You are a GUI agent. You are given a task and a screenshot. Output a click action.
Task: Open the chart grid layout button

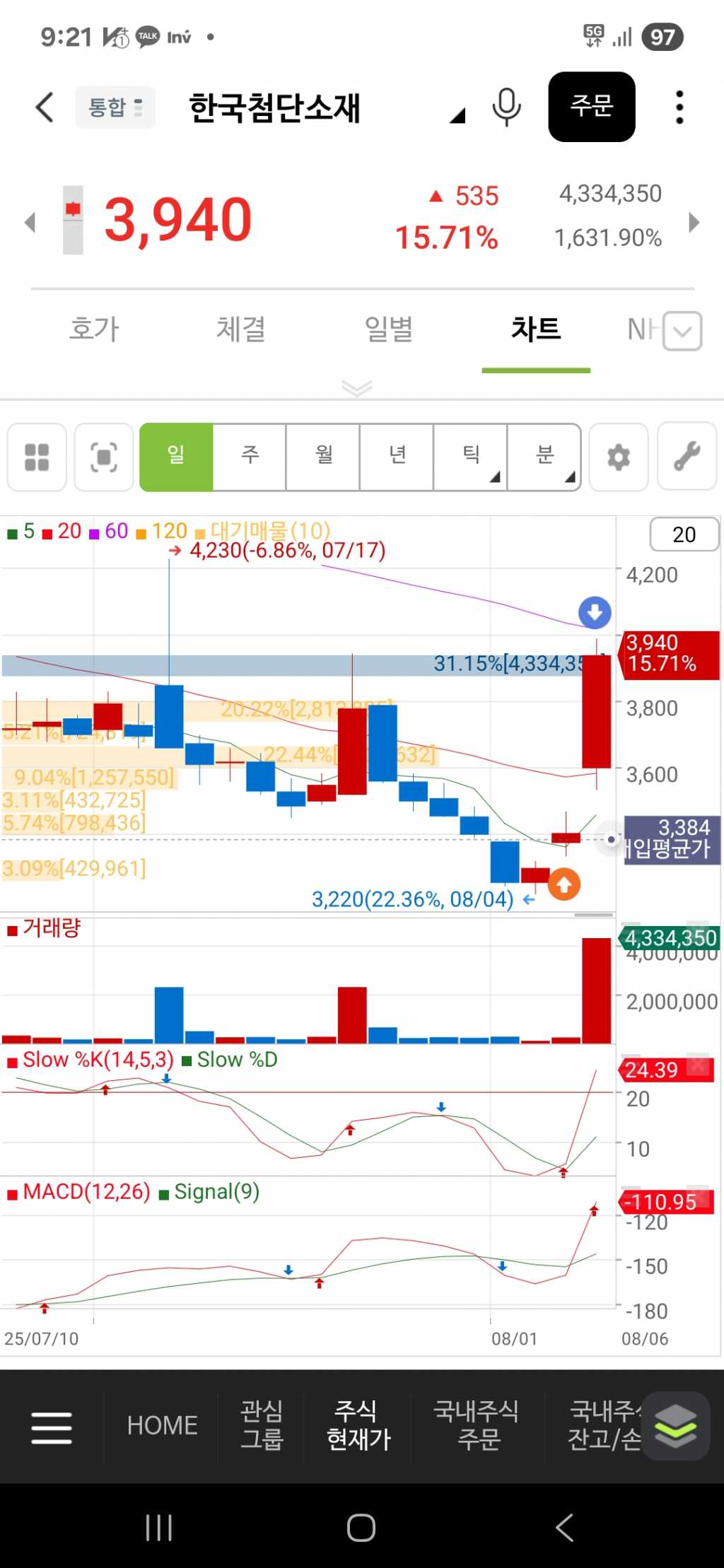[37, 457]
